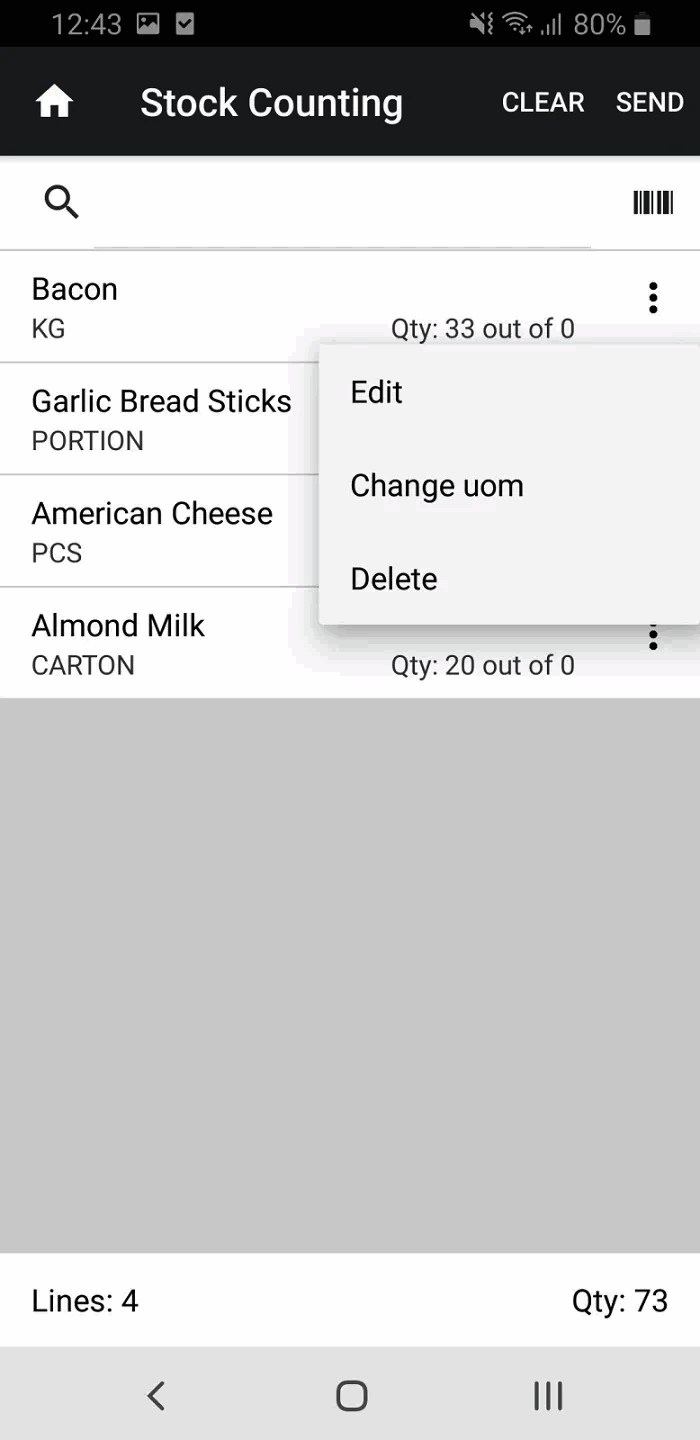Select Change uom option
Screen dimensions: 700x1440
[437, 486]
